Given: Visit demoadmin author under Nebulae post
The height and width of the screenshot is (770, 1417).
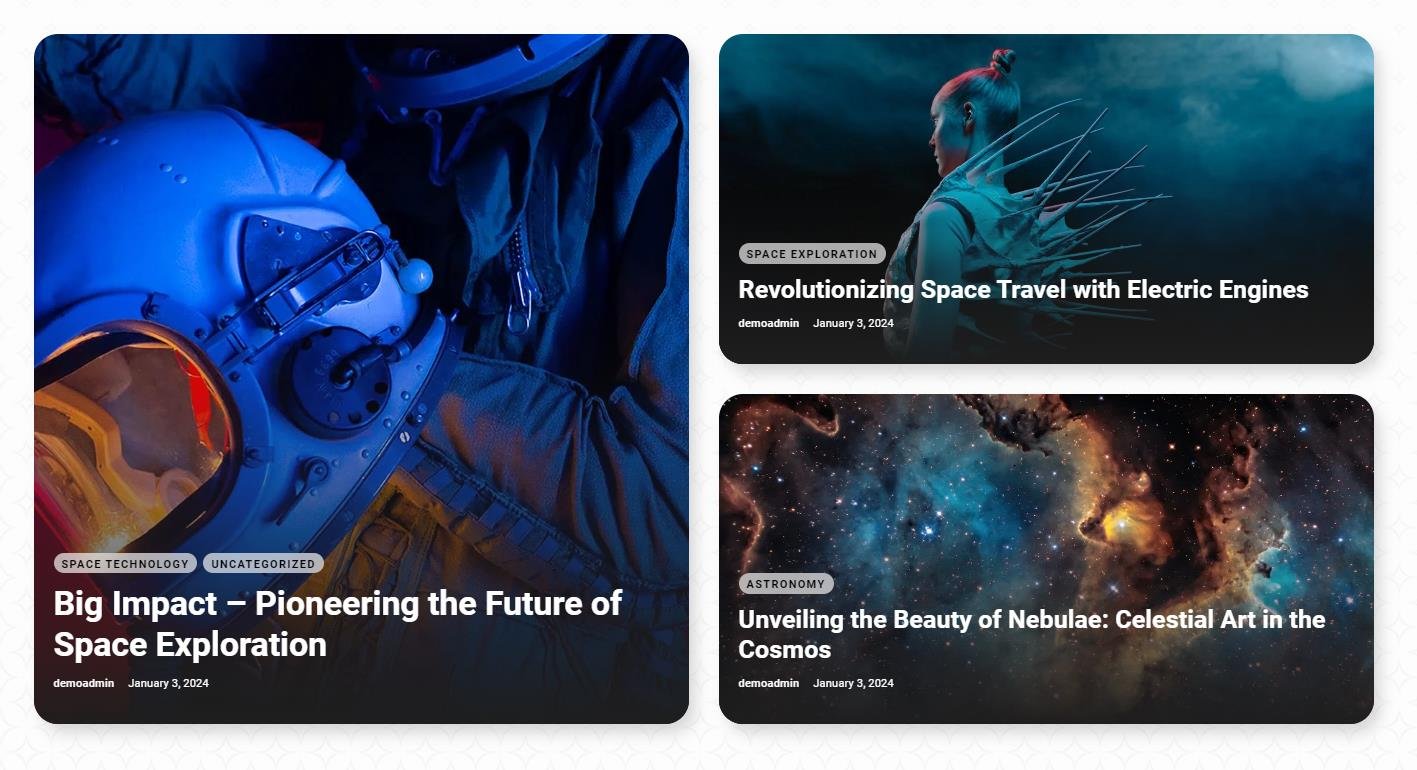Looking at the screenshot, I should pyautogui.click(x=769, y=683).
